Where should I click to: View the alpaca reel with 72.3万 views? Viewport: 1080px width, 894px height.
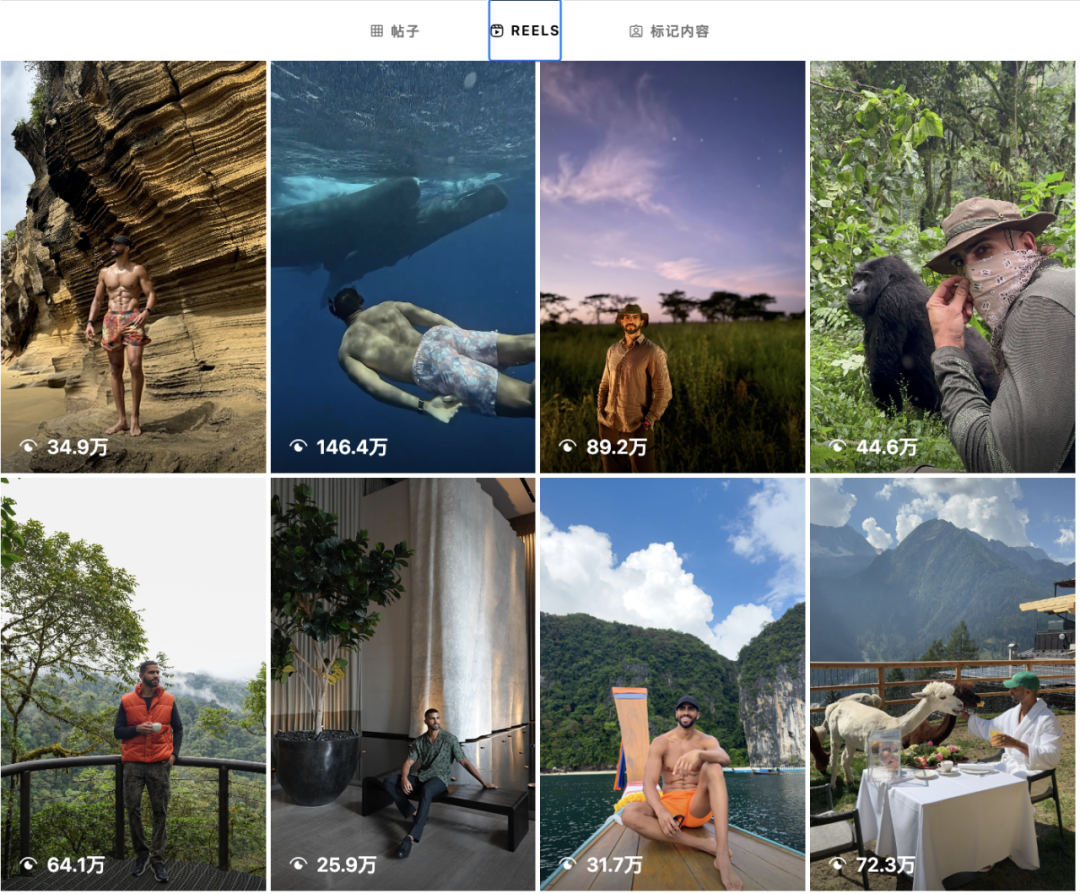tap(942, 683)
